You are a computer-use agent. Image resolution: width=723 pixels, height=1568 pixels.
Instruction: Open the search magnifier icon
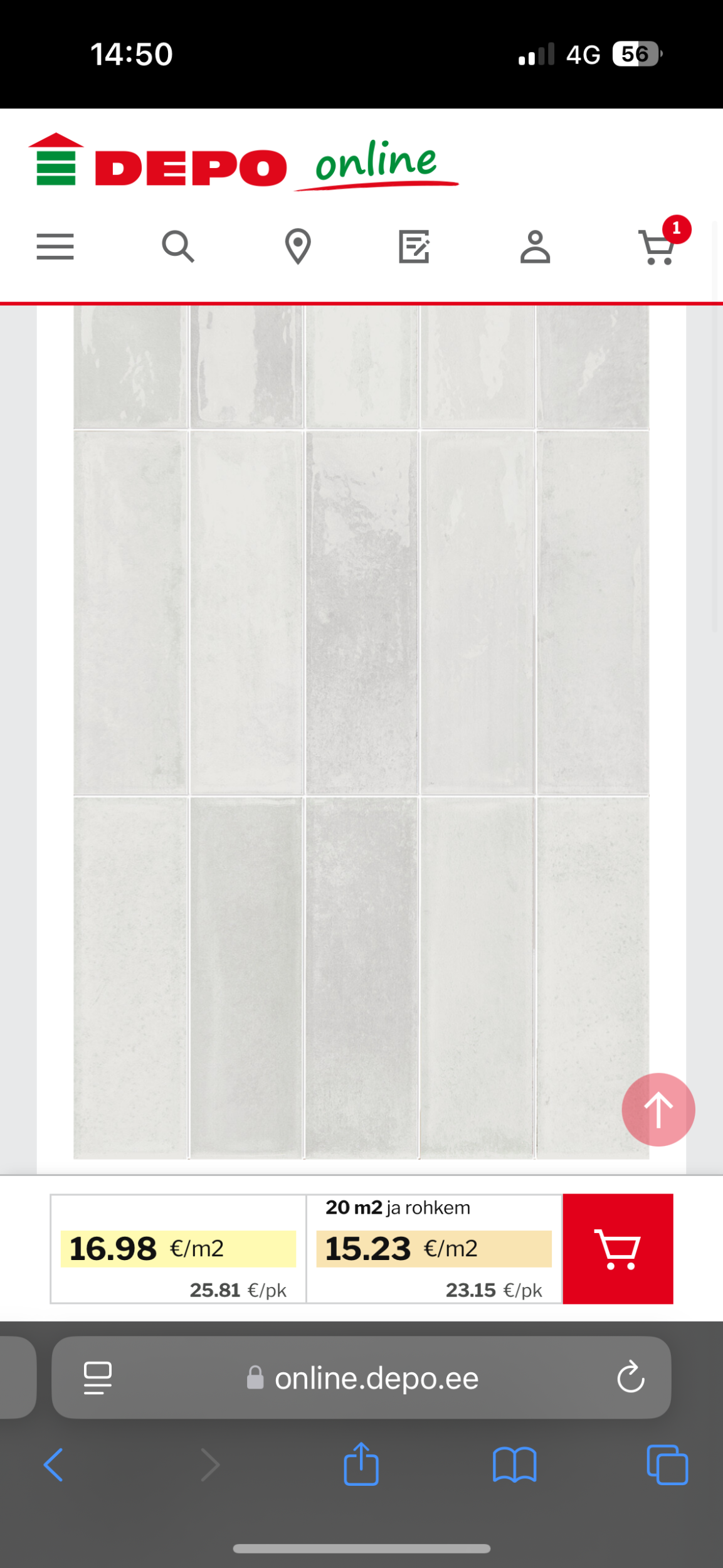(178, 246)
